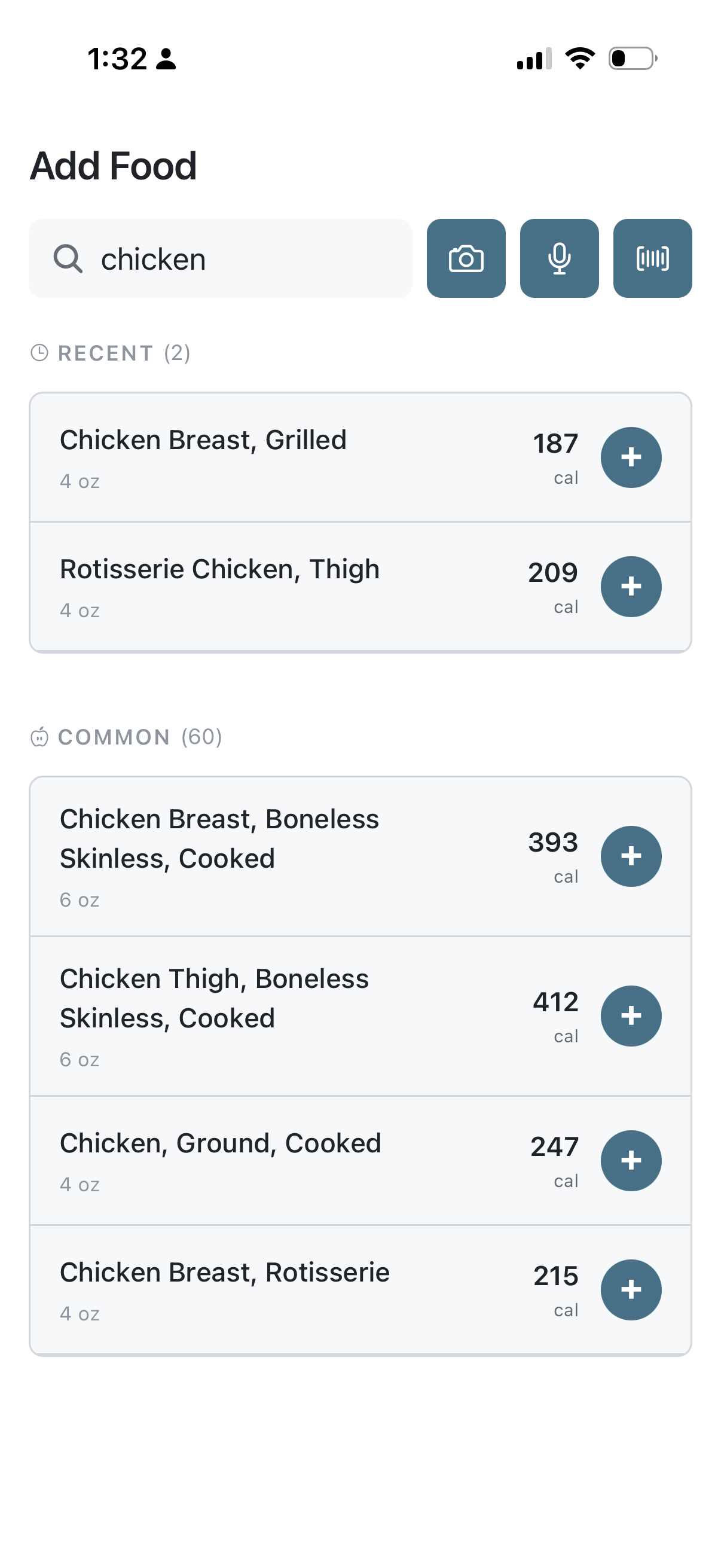Add Chicken Breast, Boneless Skinless, Cooked

[631, 856]
